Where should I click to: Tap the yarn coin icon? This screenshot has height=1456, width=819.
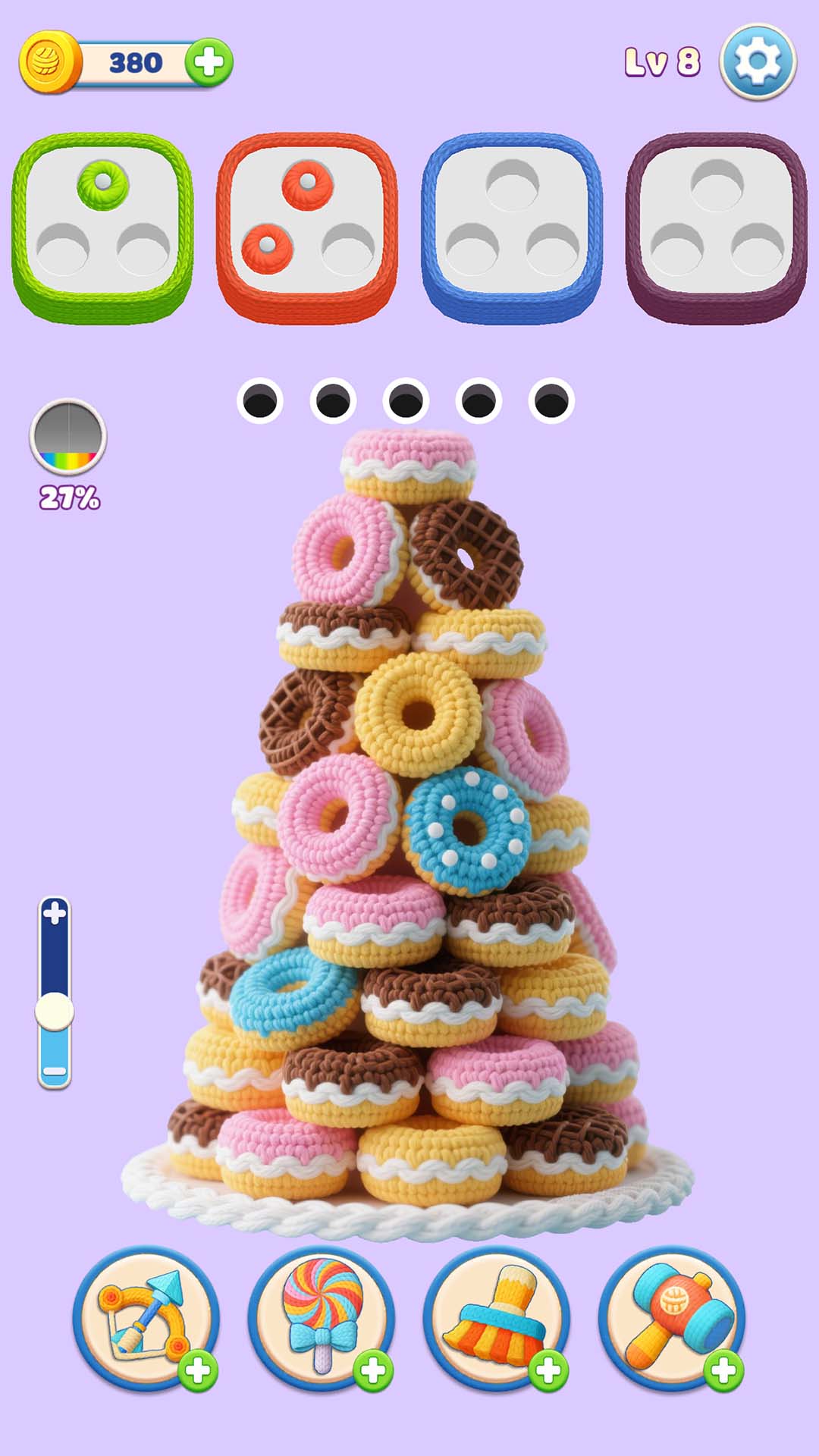pos(47,61)
